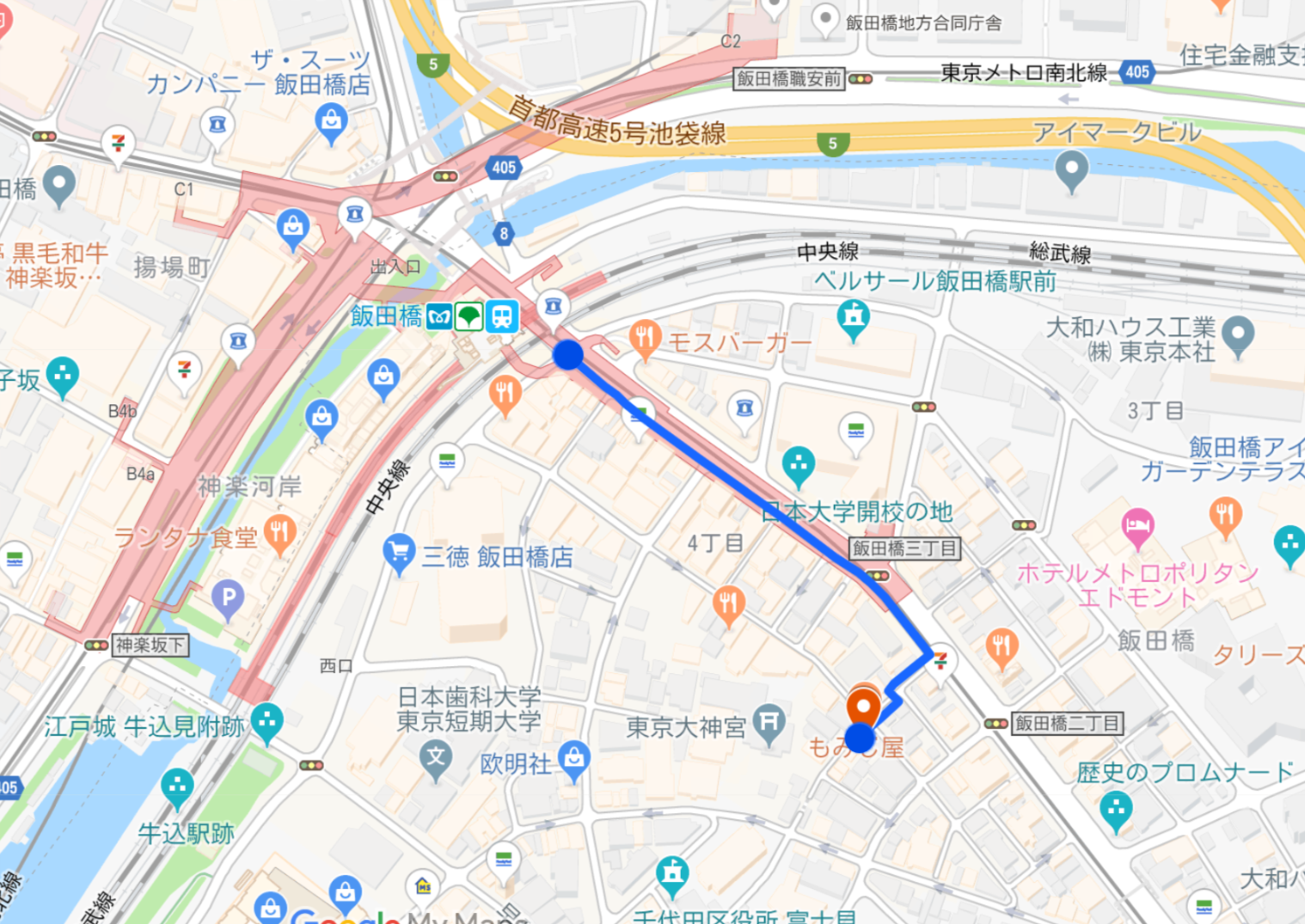Open the モスバーガー restaurant marker

point(645,338)
